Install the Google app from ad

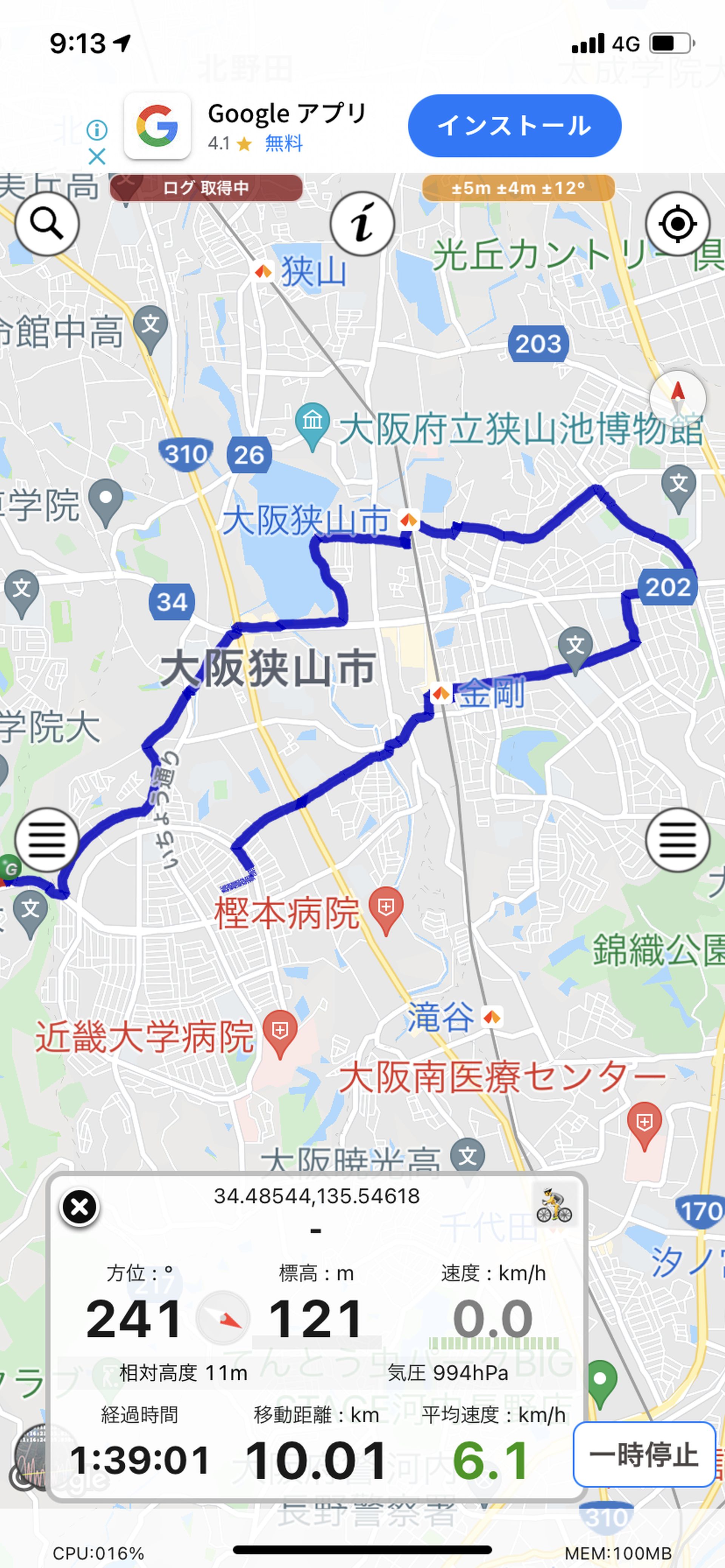click(514, 125)
